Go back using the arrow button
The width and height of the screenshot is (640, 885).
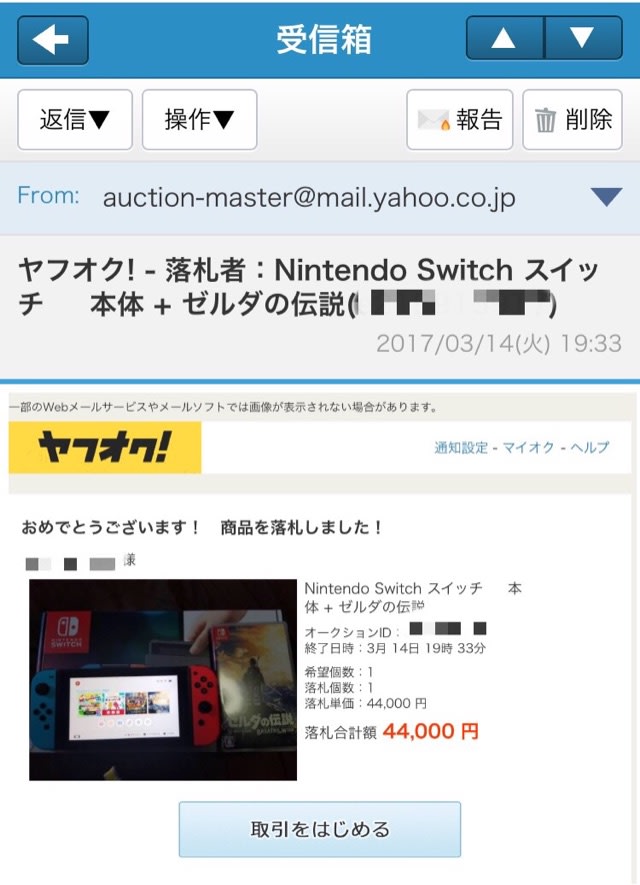pos(53,40)
